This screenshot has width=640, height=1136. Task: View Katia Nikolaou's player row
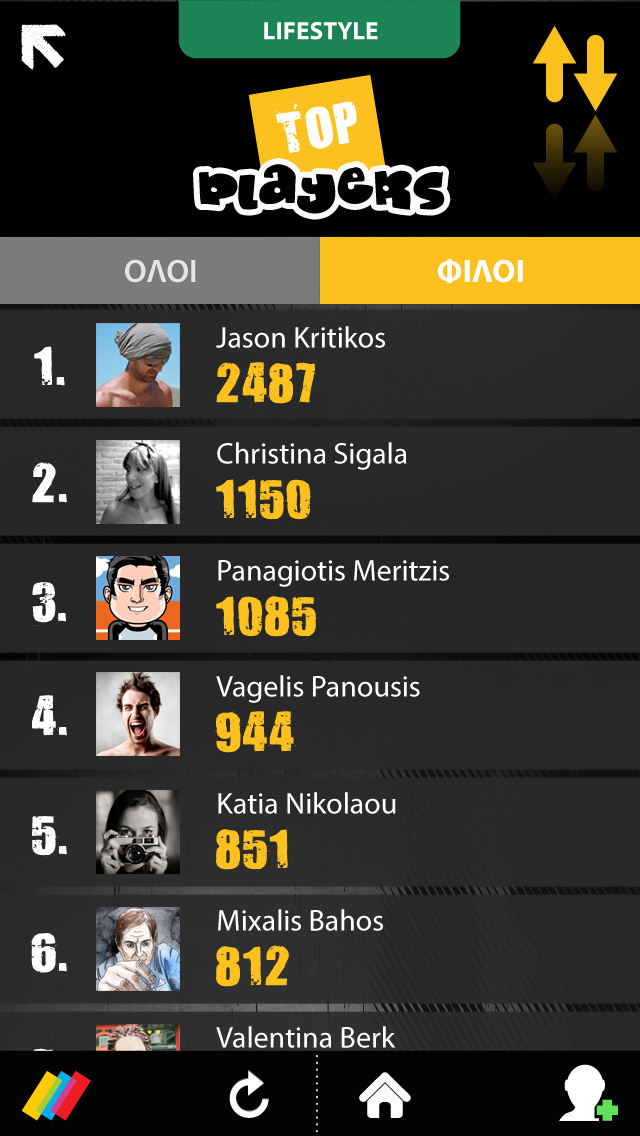point(320,831)
